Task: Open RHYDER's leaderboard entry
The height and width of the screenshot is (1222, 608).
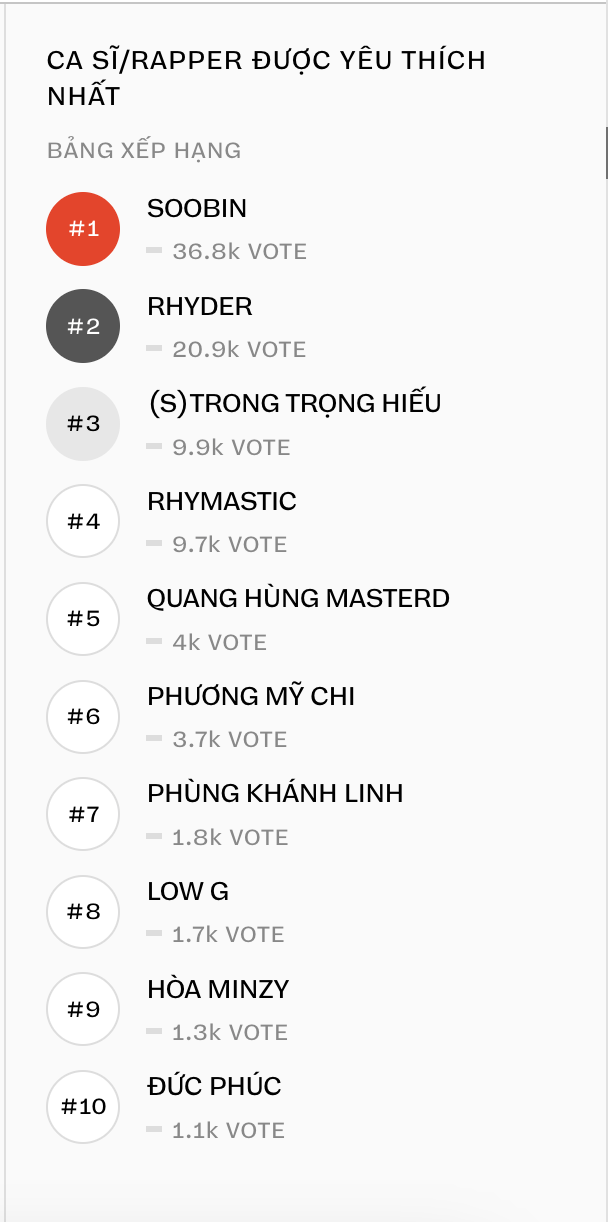Action: (200, 307)
